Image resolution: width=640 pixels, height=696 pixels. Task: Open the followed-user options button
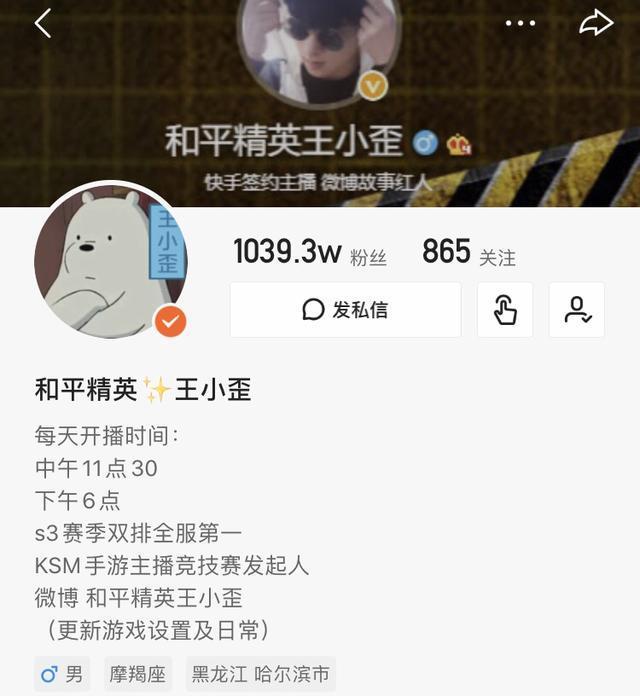click(x=577, y=310)
